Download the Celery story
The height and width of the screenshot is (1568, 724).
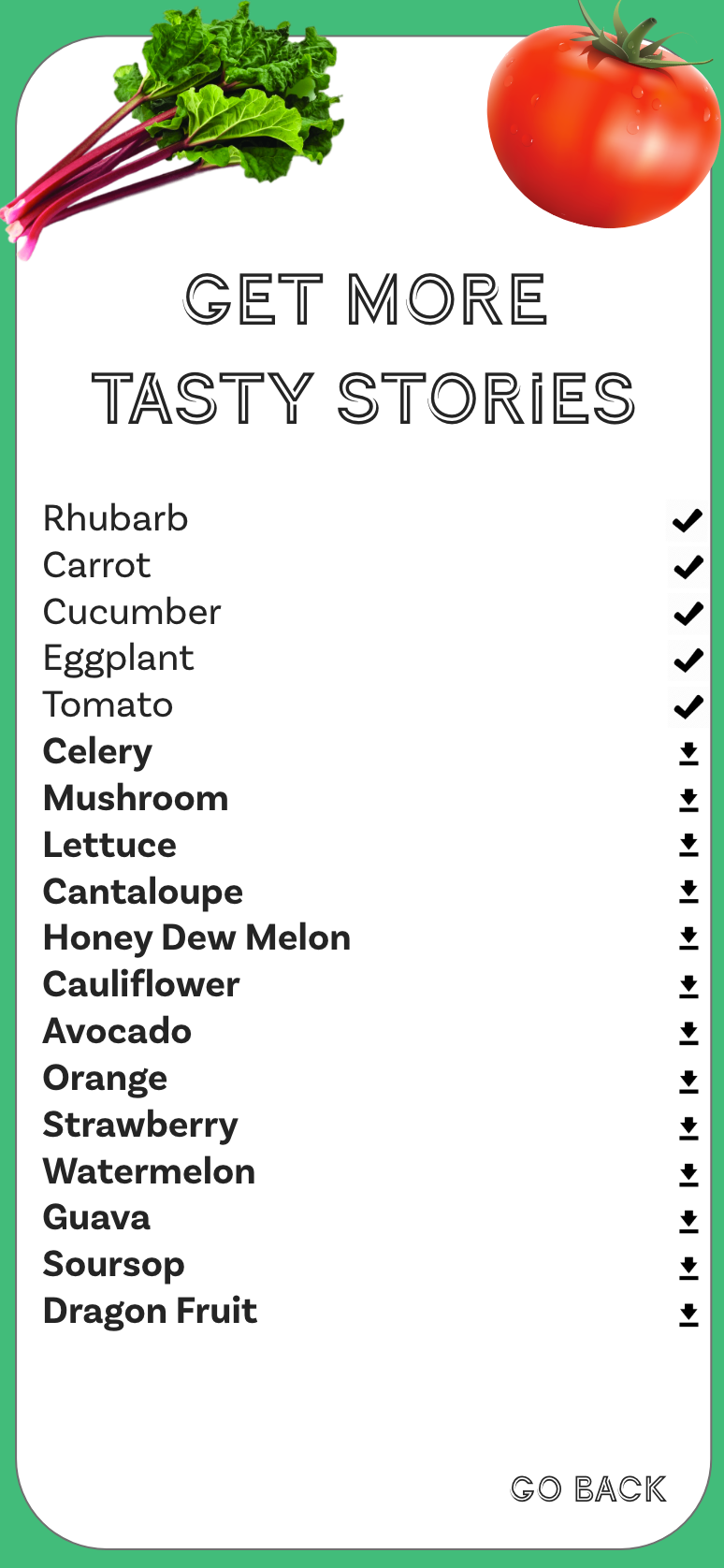688,753
